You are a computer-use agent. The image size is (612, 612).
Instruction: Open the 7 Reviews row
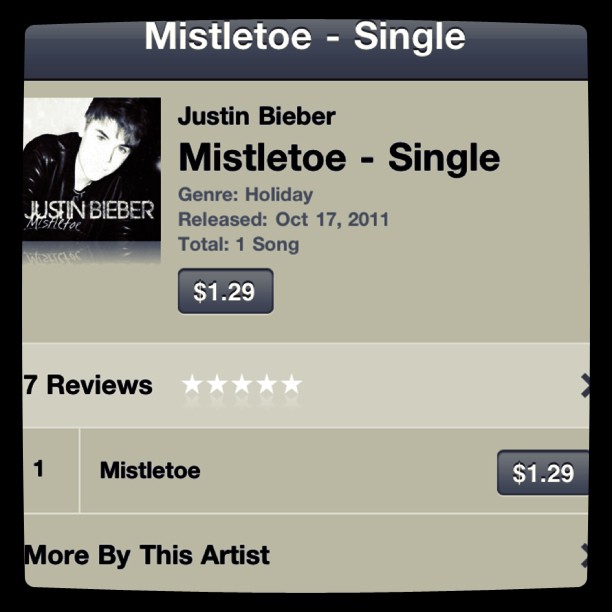300,386
